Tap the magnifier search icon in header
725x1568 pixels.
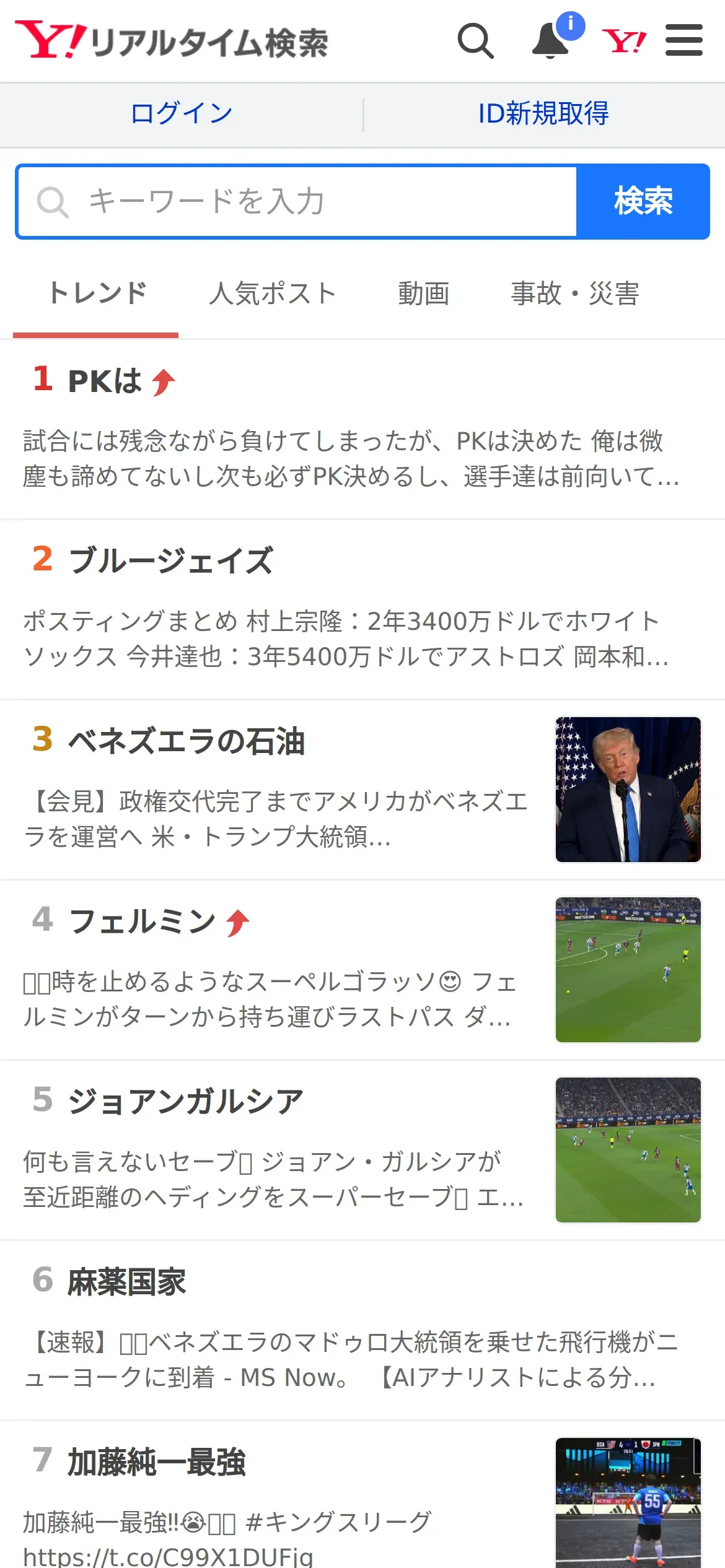(x=475, y=41)
